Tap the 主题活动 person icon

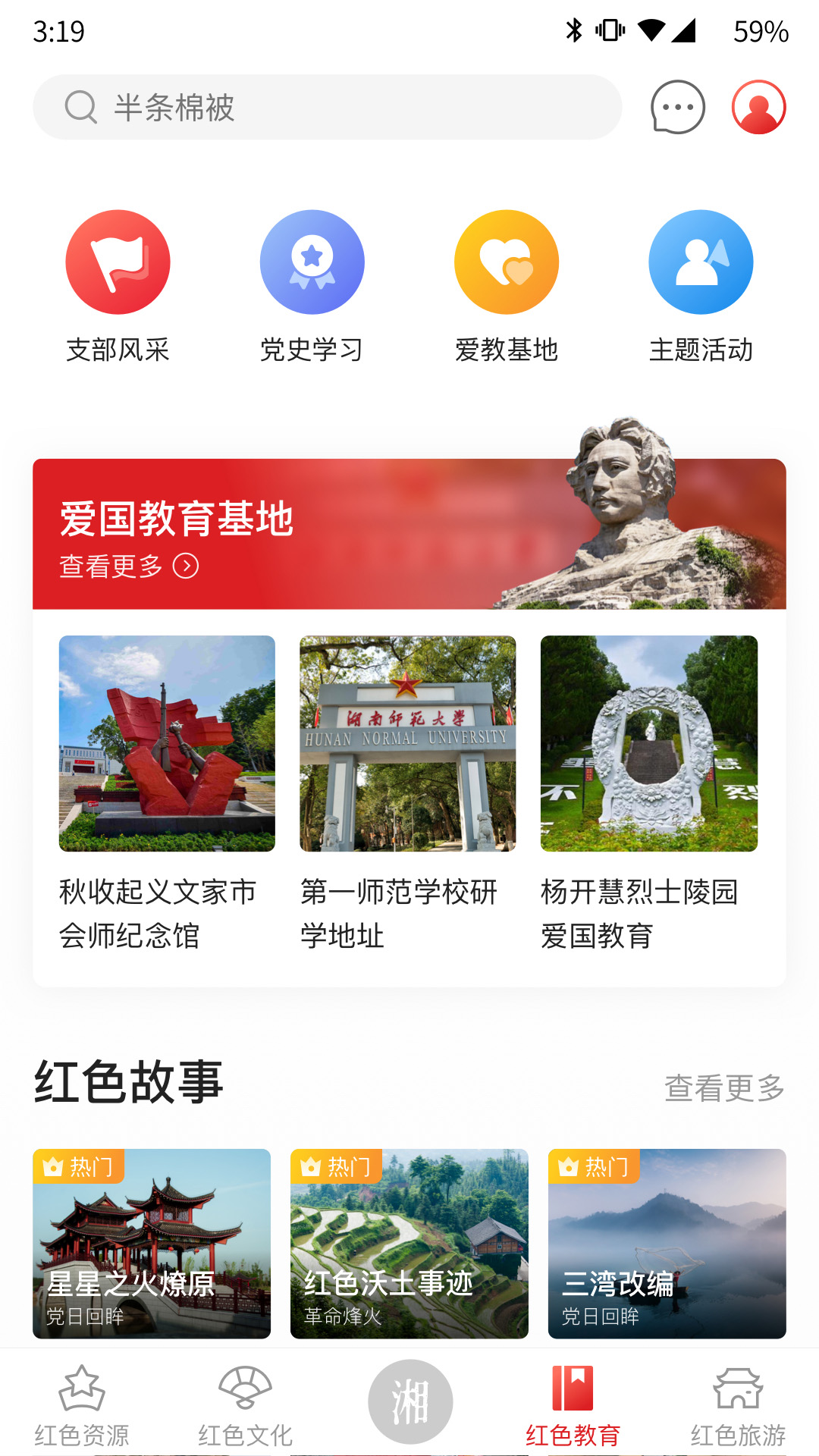[701, 261]
